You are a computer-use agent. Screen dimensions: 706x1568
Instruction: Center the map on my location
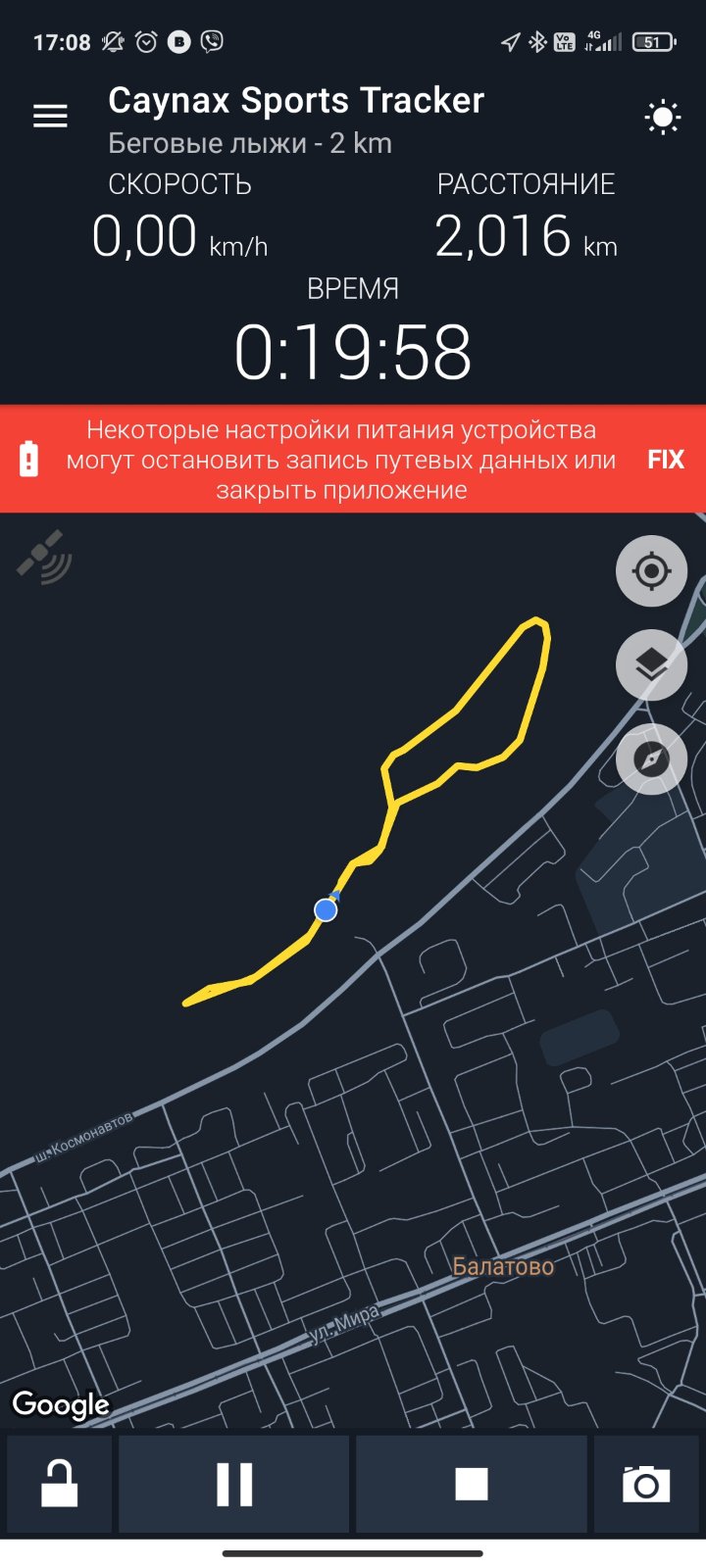[651, 570]
